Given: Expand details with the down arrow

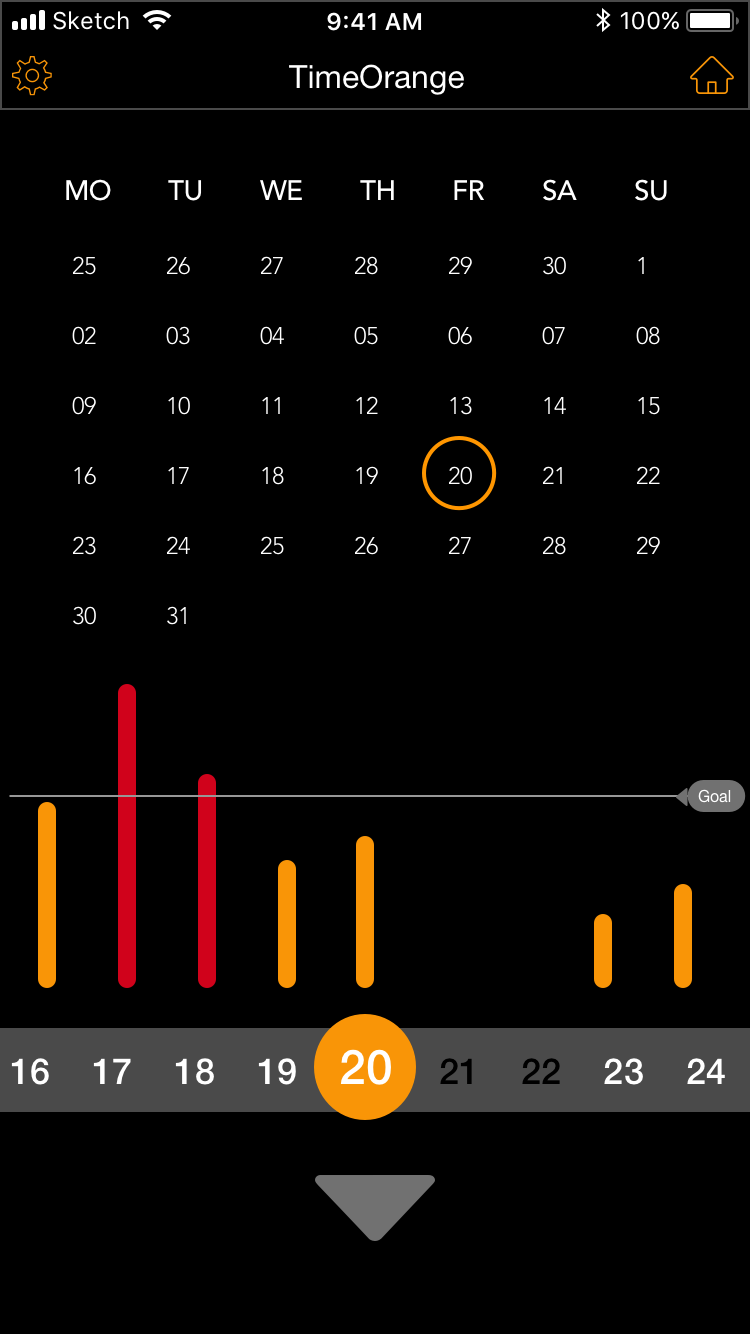Looking at the screenshot, I should (x=375, y=1203).
